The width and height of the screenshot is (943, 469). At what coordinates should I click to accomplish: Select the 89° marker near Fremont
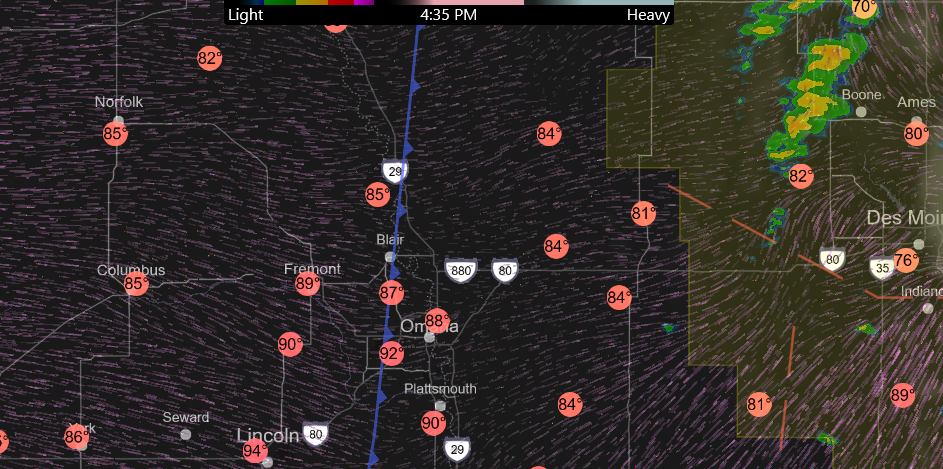click(x=308, y=285)
